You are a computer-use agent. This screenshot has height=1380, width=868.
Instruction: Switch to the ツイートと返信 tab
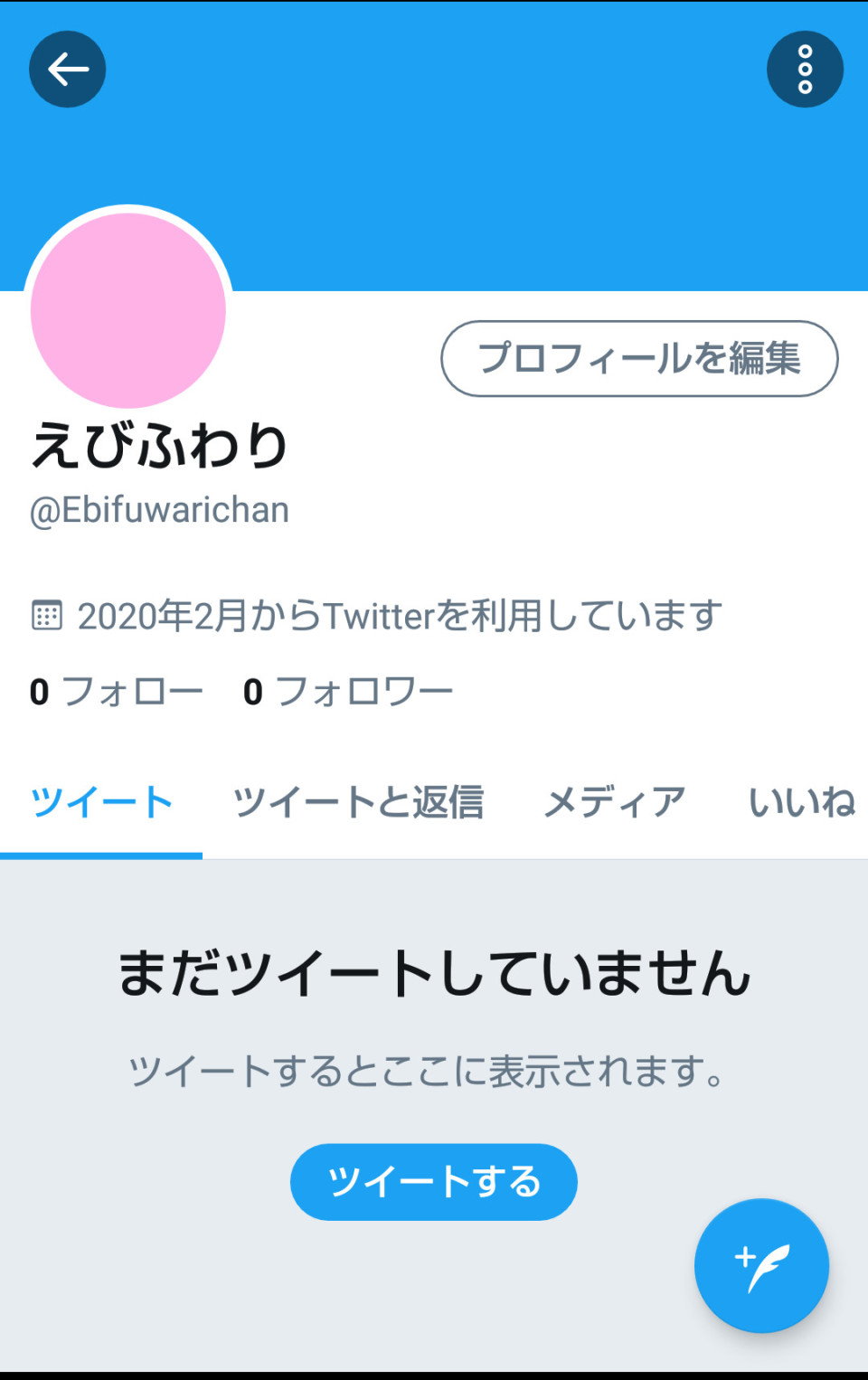click(x=358, y=802)
